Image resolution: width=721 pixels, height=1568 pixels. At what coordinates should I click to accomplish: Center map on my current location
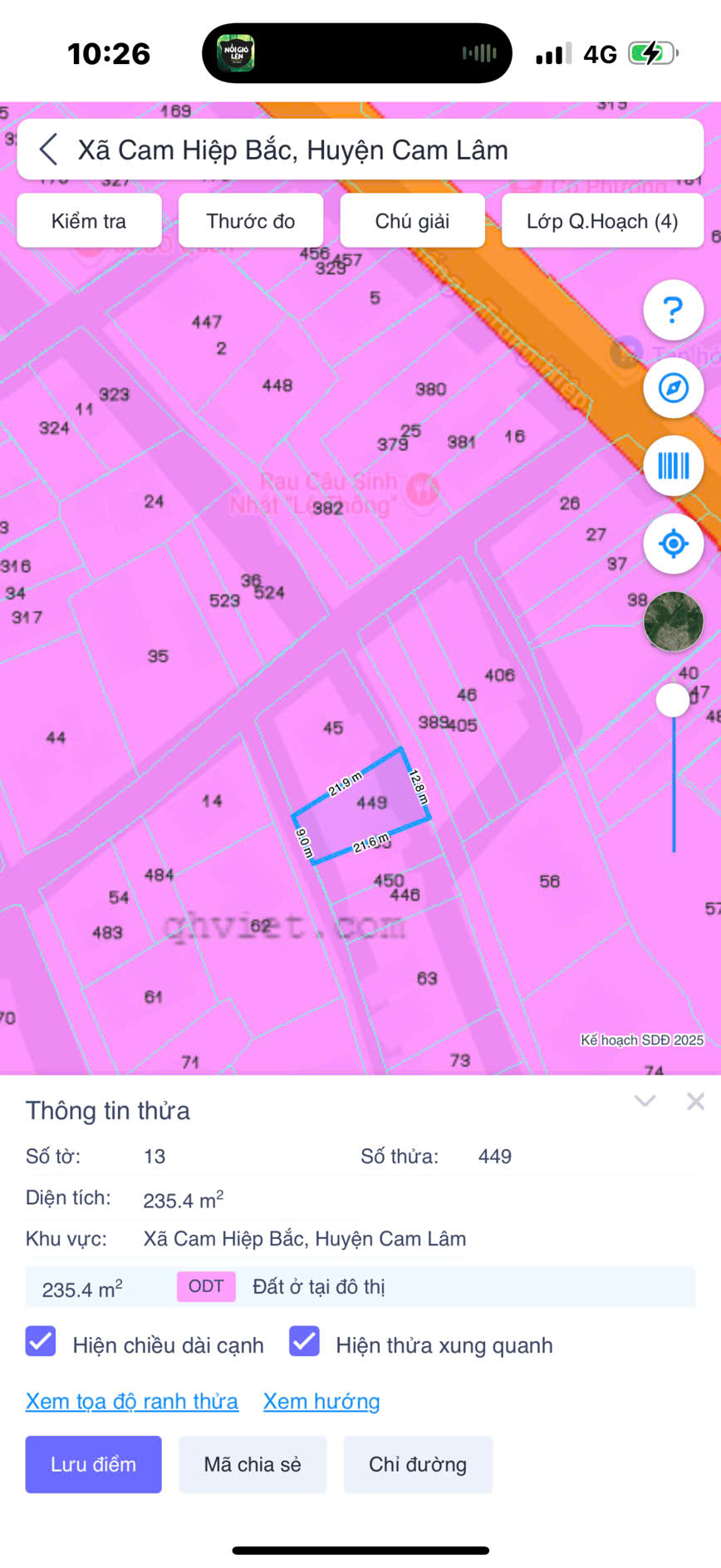[x=673, y=543]
